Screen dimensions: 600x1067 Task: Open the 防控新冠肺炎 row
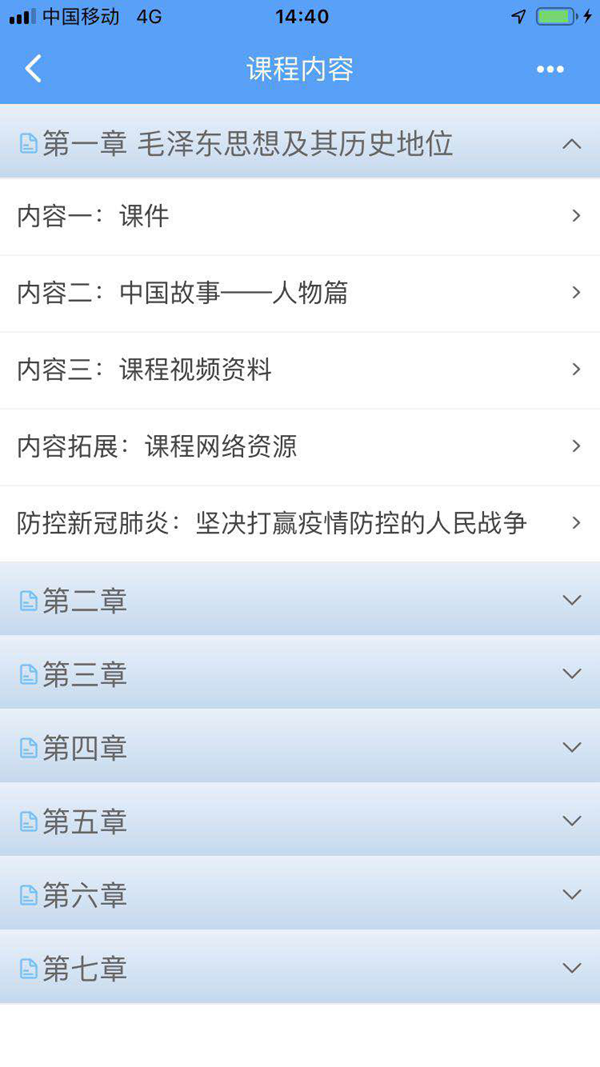(x=300, y=523)
